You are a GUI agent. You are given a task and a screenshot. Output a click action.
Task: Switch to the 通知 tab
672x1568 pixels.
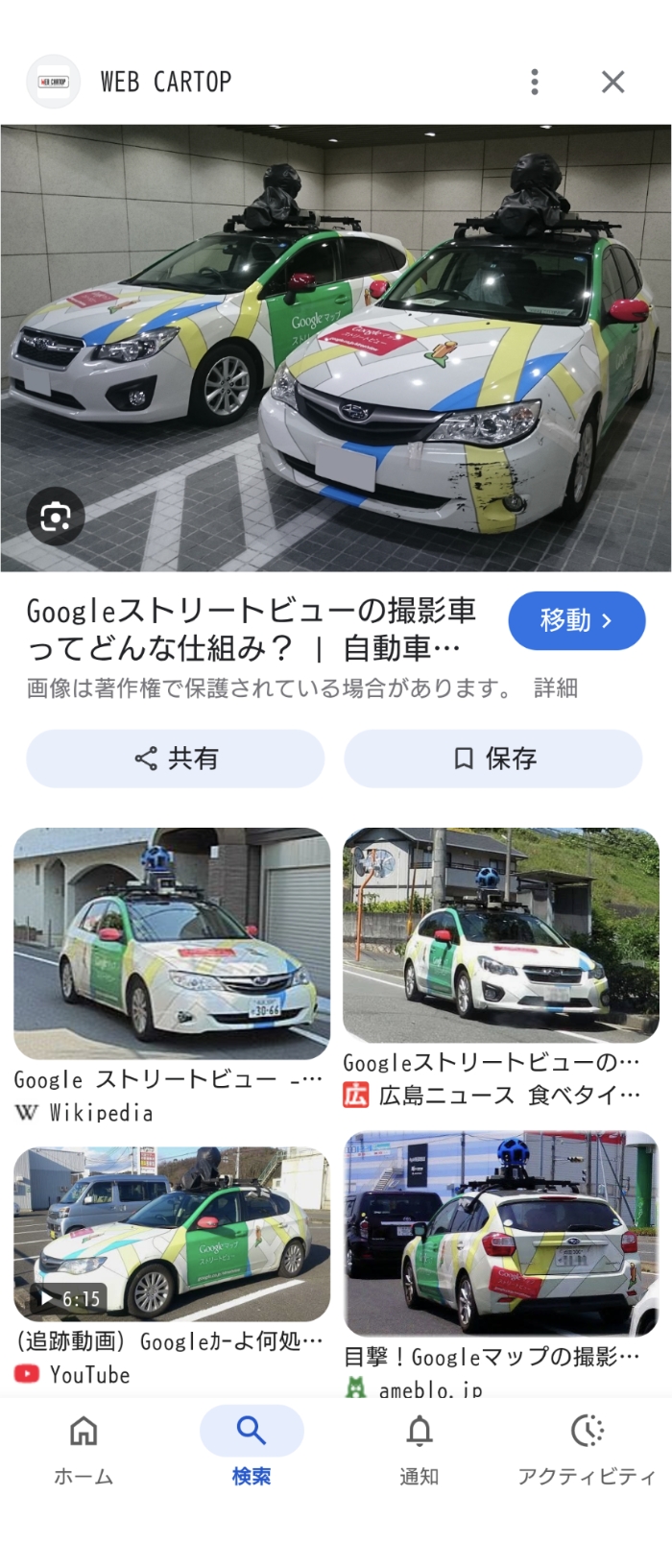click(x=420, y=1449)
